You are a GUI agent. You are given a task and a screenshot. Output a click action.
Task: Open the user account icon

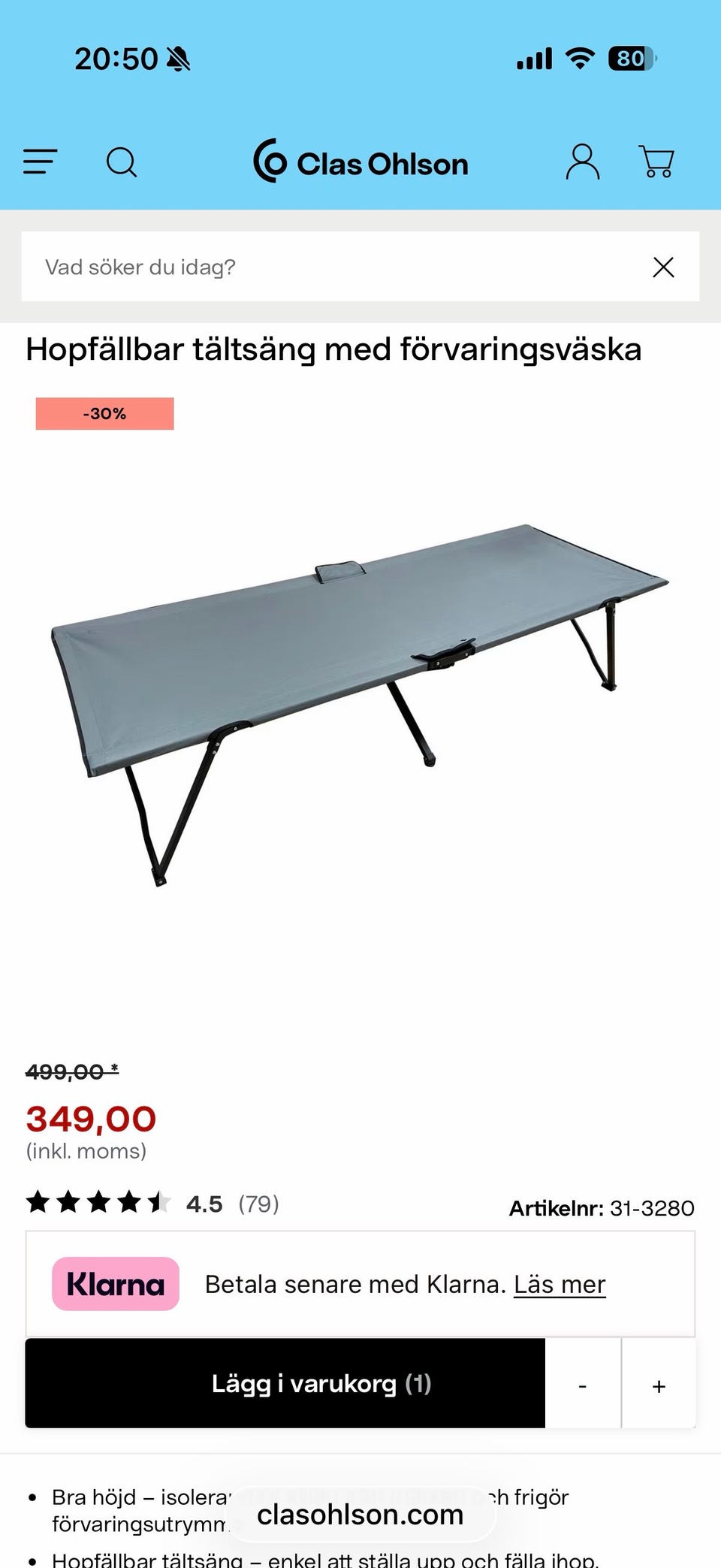click(582, 162)
